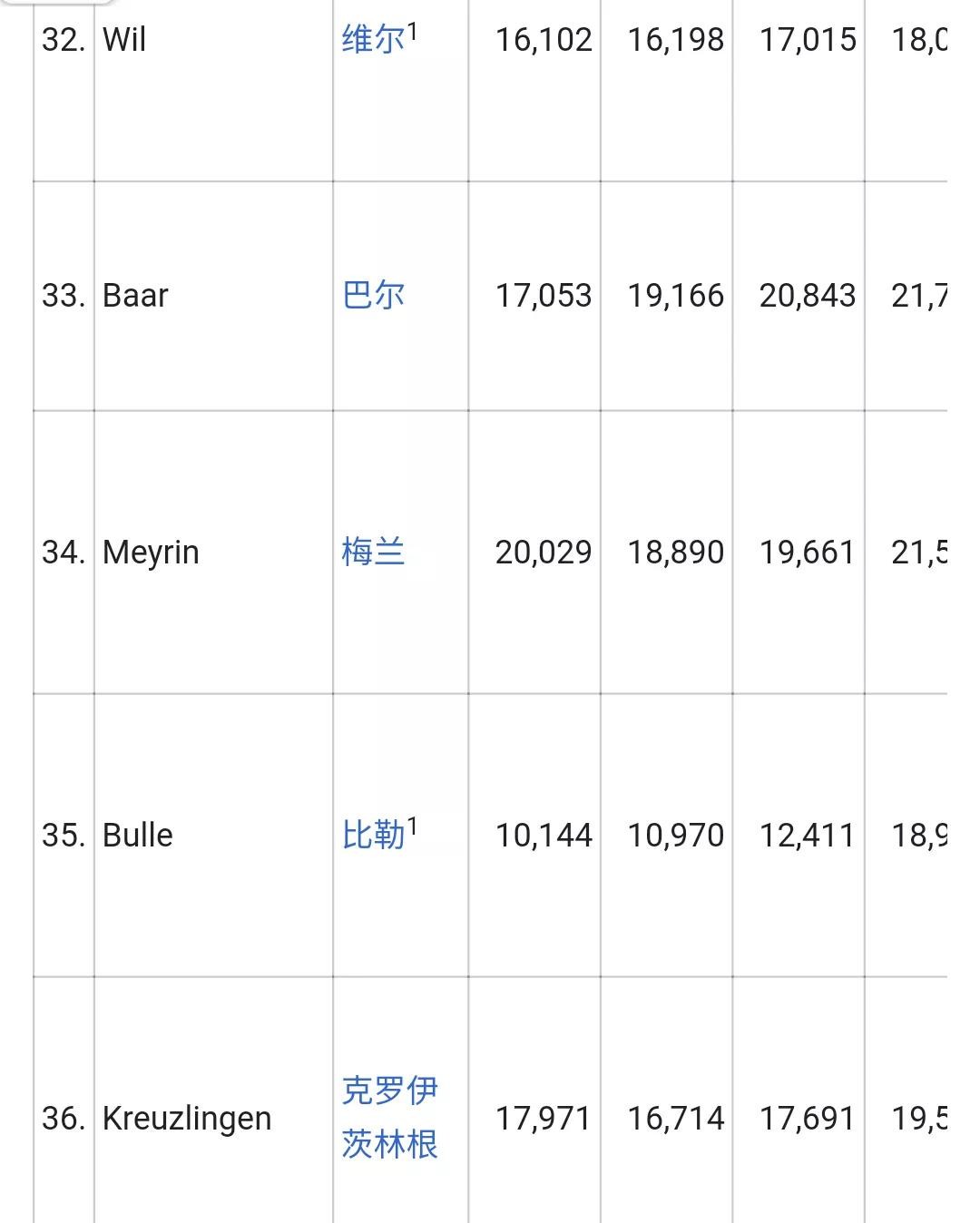The image size is (980, 1223).
Task: Open the 巴尔 link for Baar
Action: pyautogui.click(x=373, y=296)
